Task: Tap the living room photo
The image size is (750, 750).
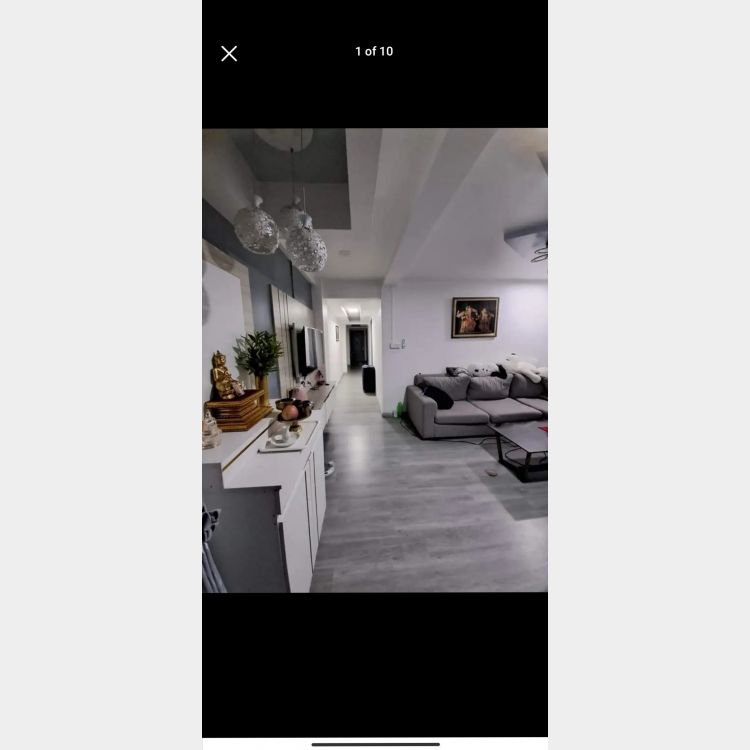Action: (375, 360)
